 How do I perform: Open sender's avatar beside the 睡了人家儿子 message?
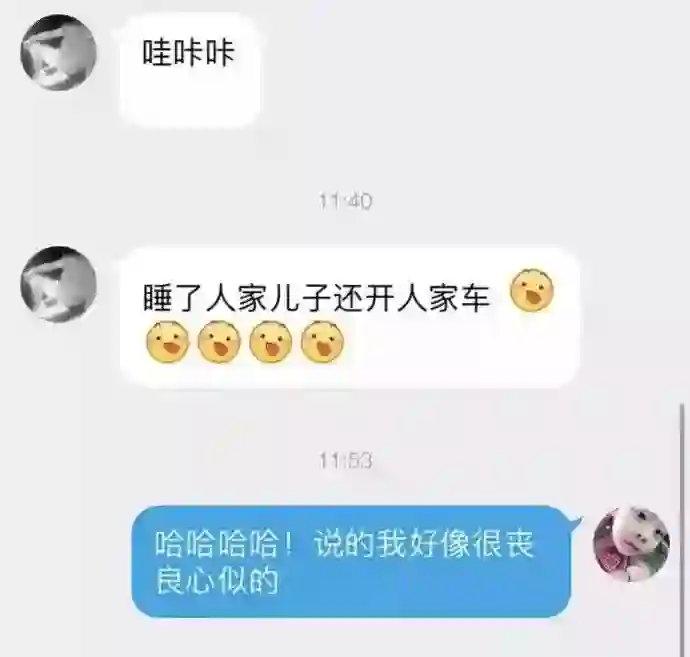(x=59, y=285)
